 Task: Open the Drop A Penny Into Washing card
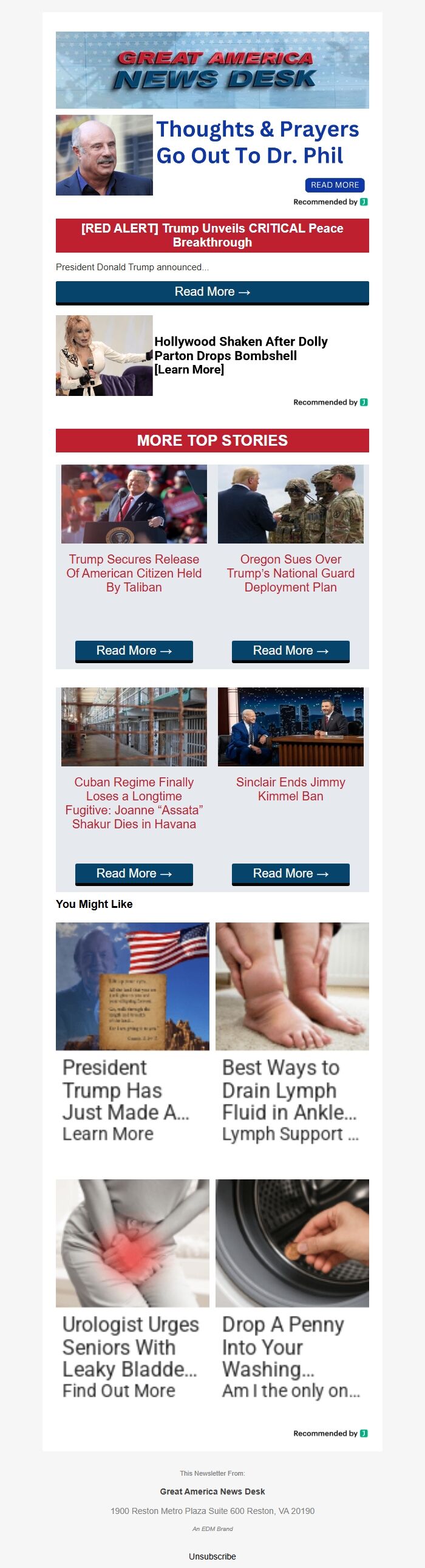coord(291,1290)
